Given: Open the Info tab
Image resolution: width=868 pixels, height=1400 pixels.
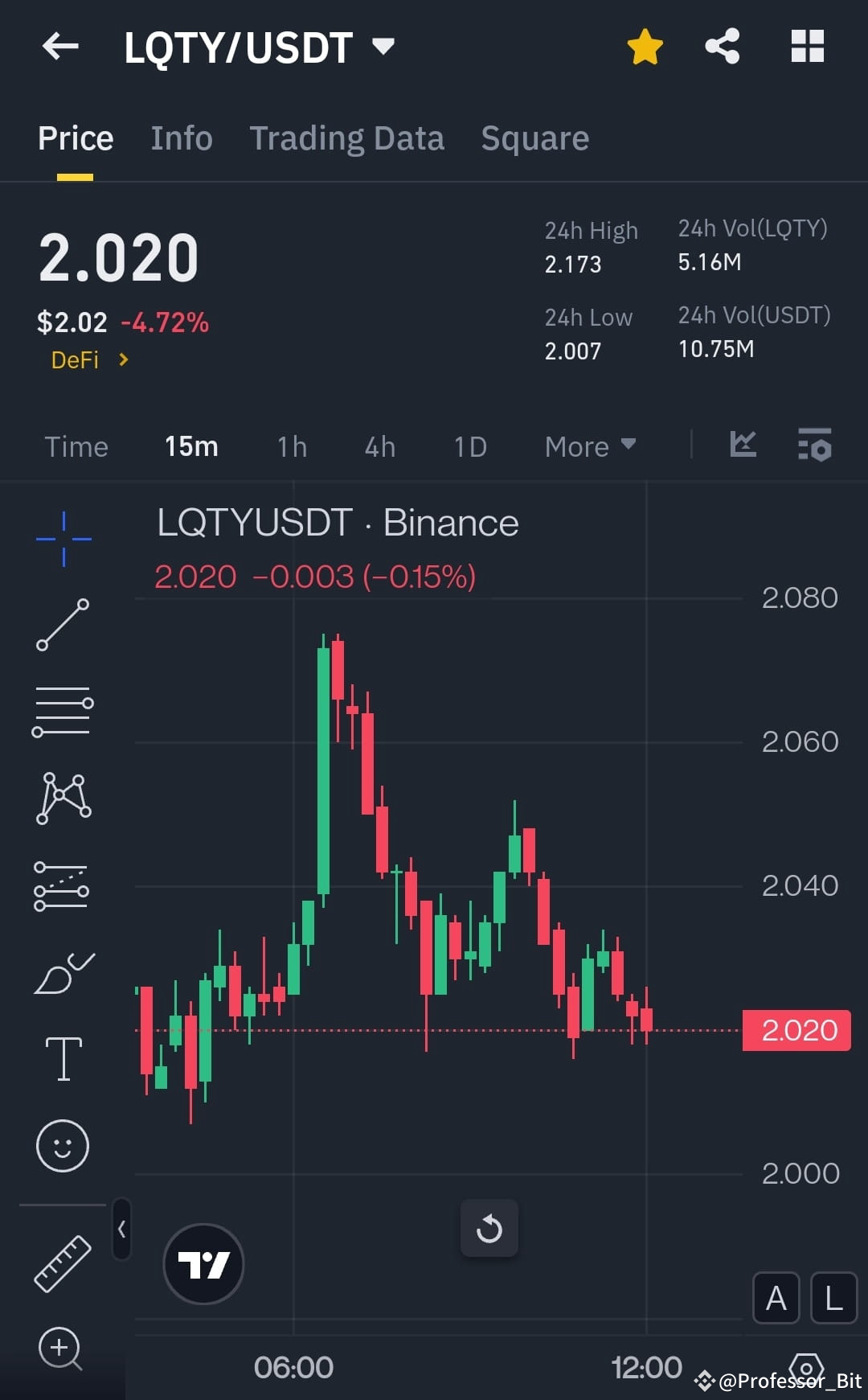Looking at the screenshot, I should tap(181, 138).
